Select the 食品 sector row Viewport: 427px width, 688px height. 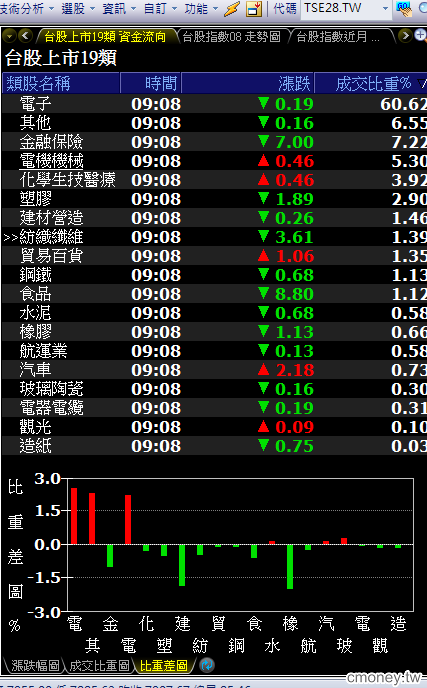tap(214, 294)
